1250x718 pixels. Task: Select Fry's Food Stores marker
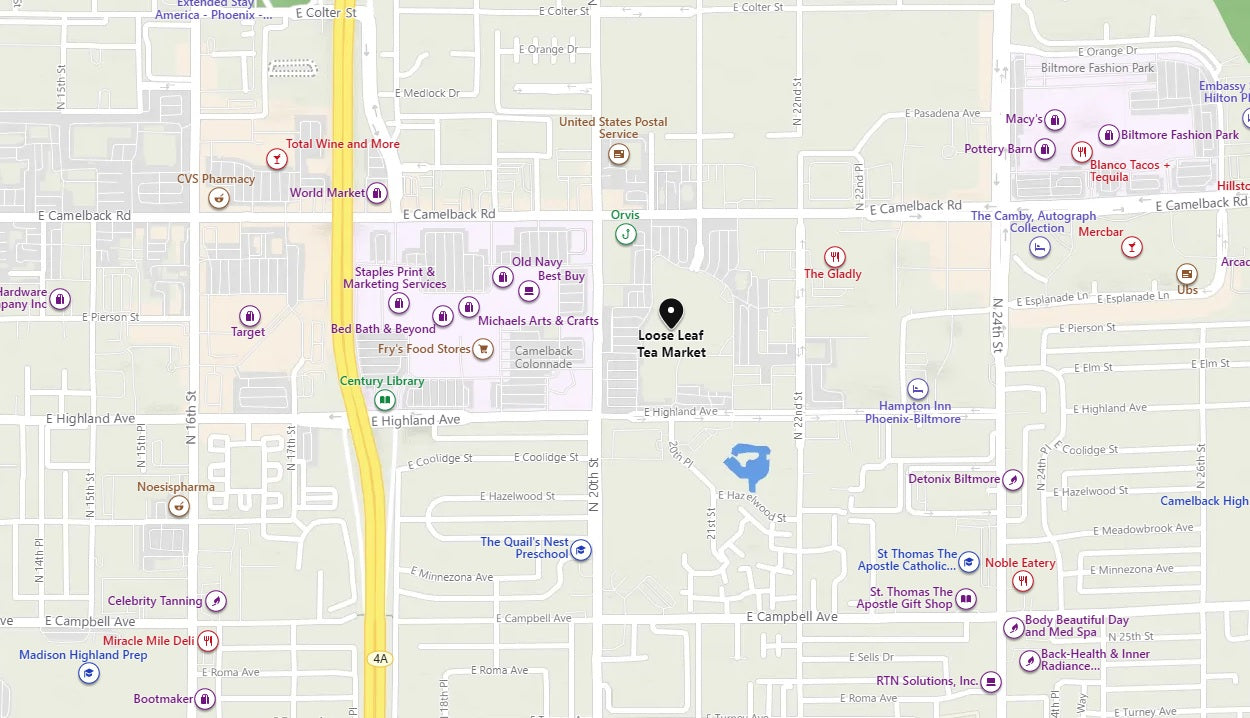(483, 349)
